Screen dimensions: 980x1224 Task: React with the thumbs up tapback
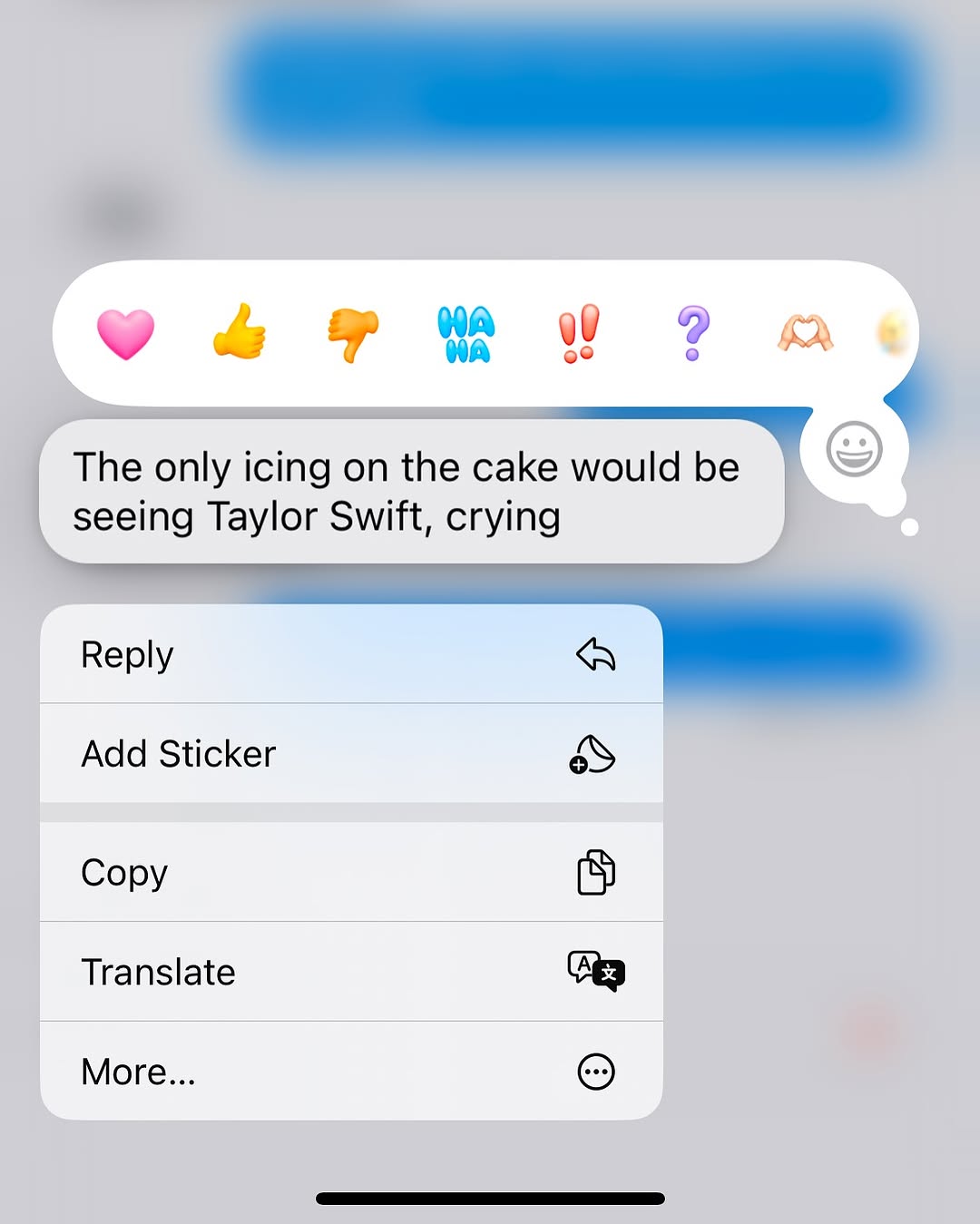point(240,331)
